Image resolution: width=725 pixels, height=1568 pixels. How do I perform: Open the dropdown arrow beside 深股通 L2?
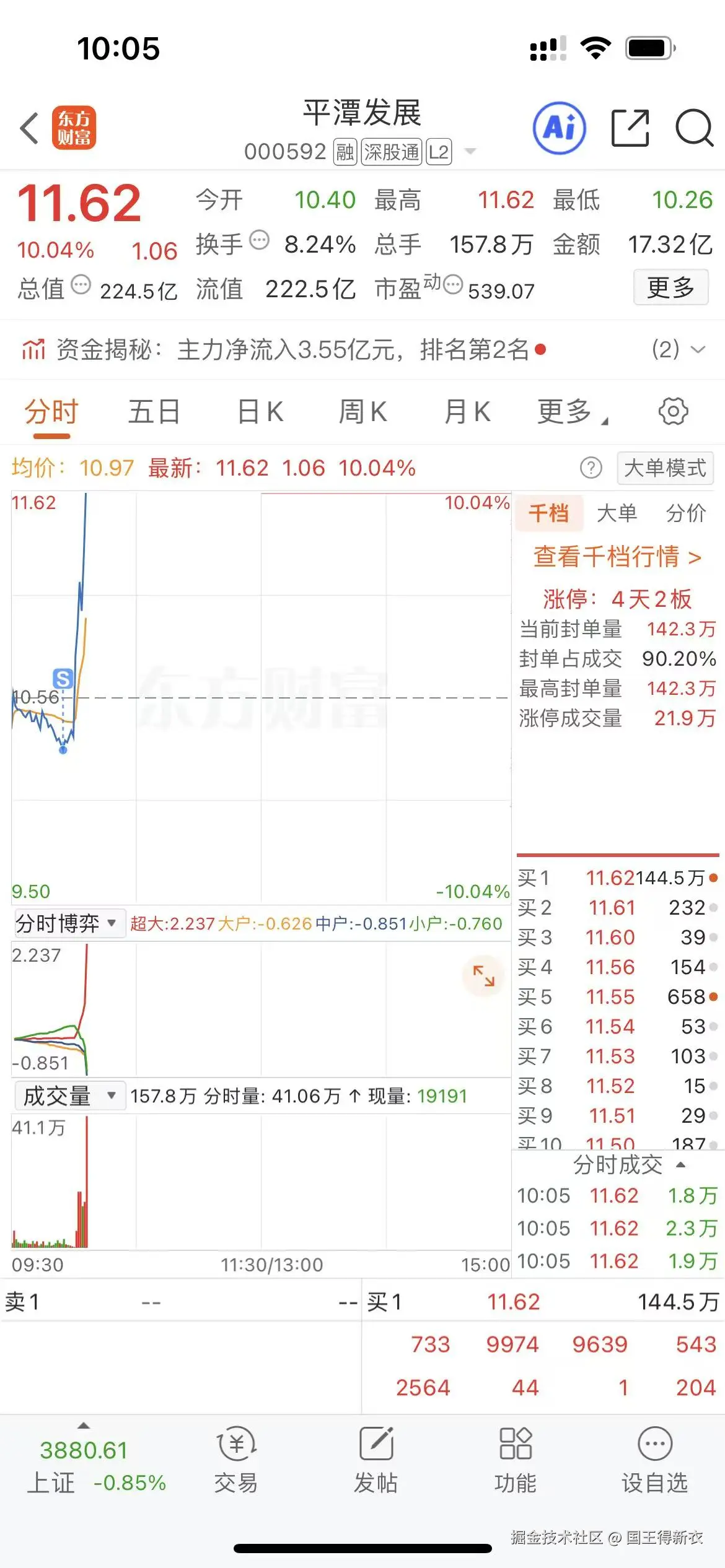[470, 150]
